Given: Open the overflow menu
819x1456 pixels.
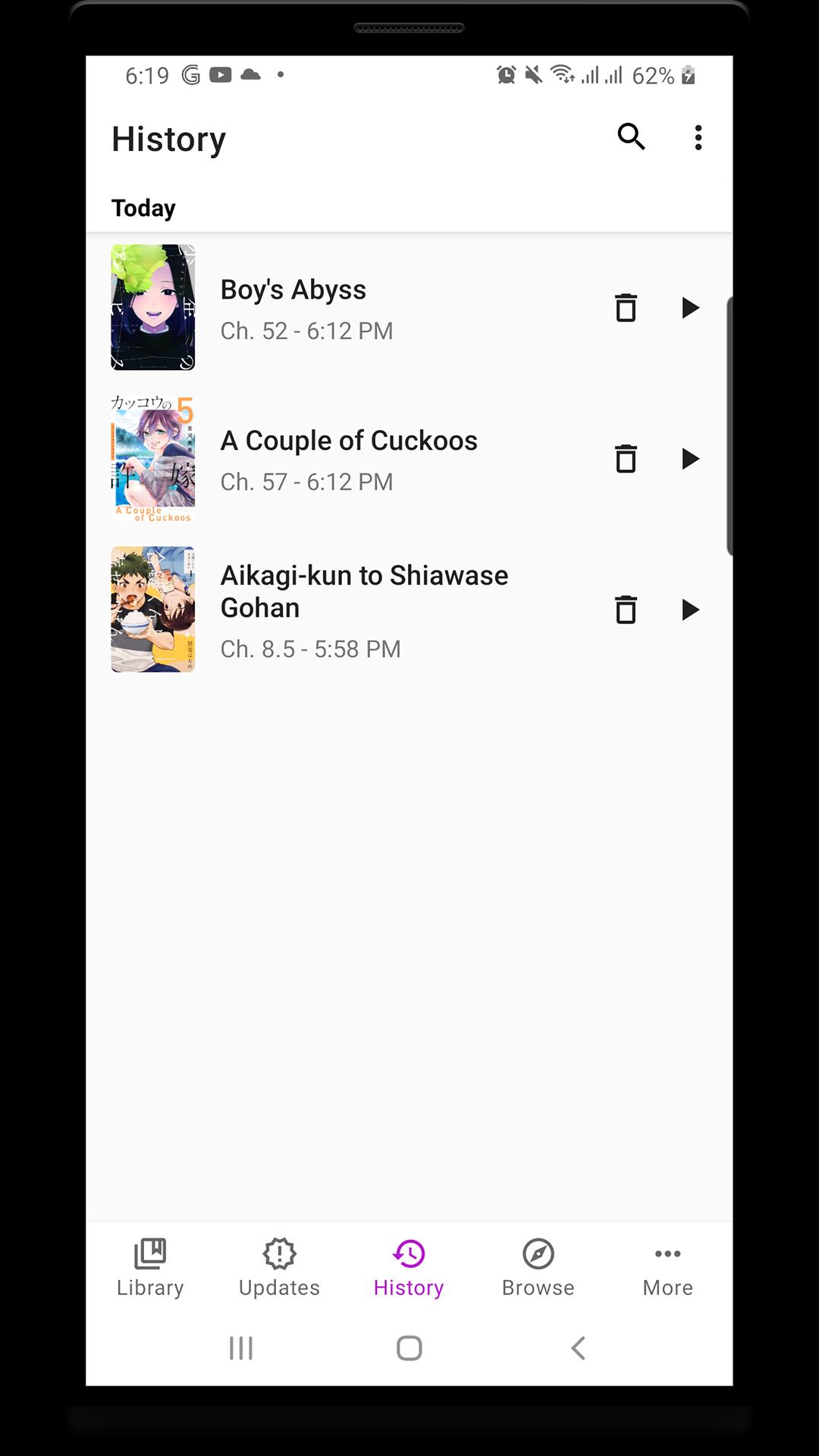Looking at the screenshot, I should pyautogui.click(x=698, y=137).
